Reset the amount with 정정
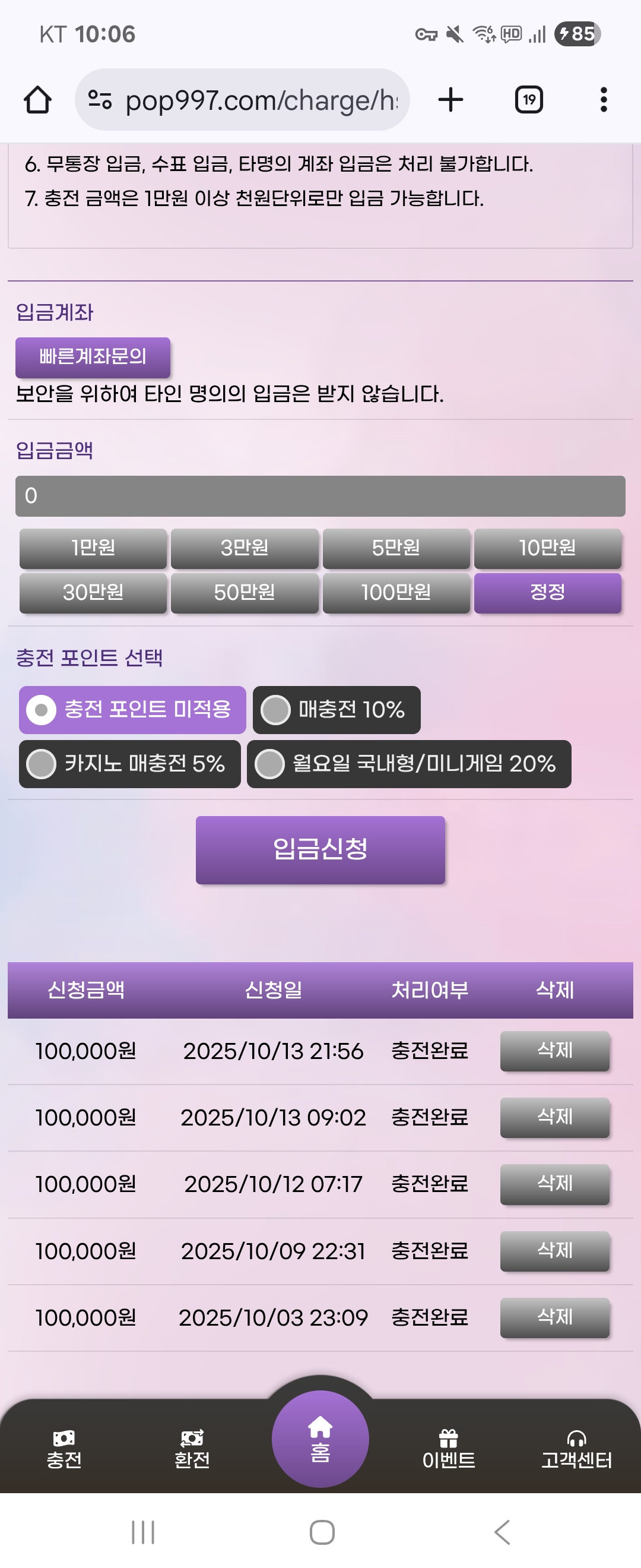 click(547, 592)
